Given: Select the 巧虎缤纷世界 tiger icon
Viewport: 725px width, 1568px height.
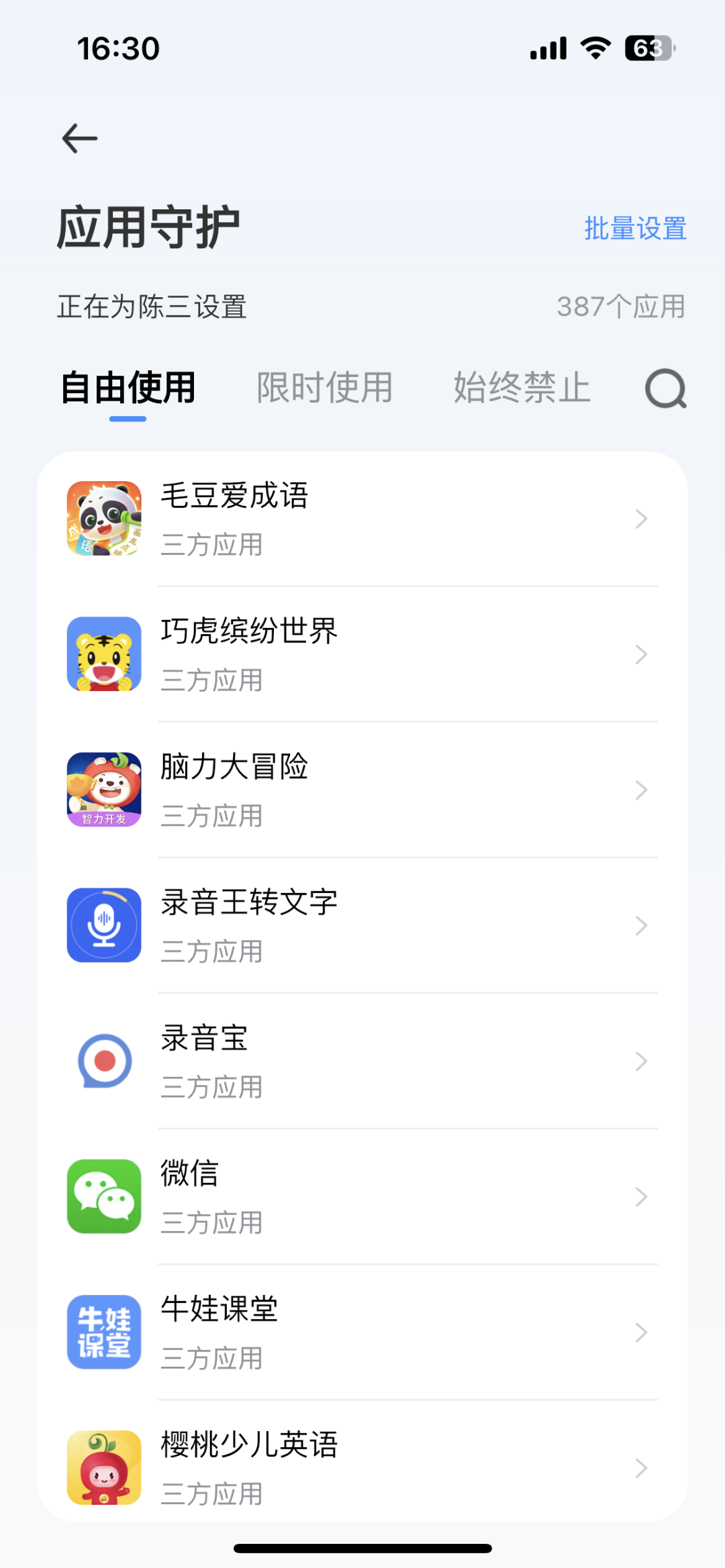Looking at the screenshot, I should tap(104, 654).
